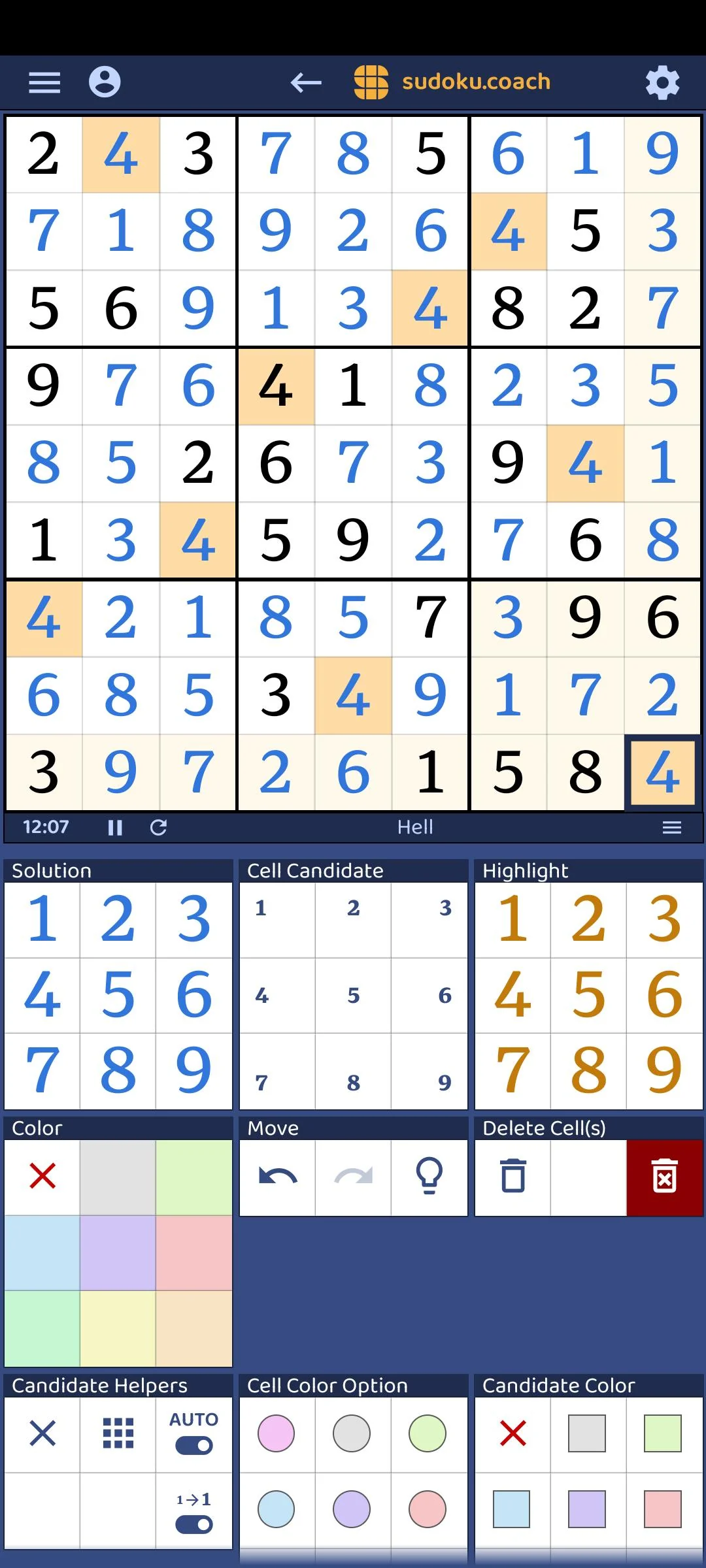
Task: Get a hint via the lightbulb
Action: pos(429,1178)
